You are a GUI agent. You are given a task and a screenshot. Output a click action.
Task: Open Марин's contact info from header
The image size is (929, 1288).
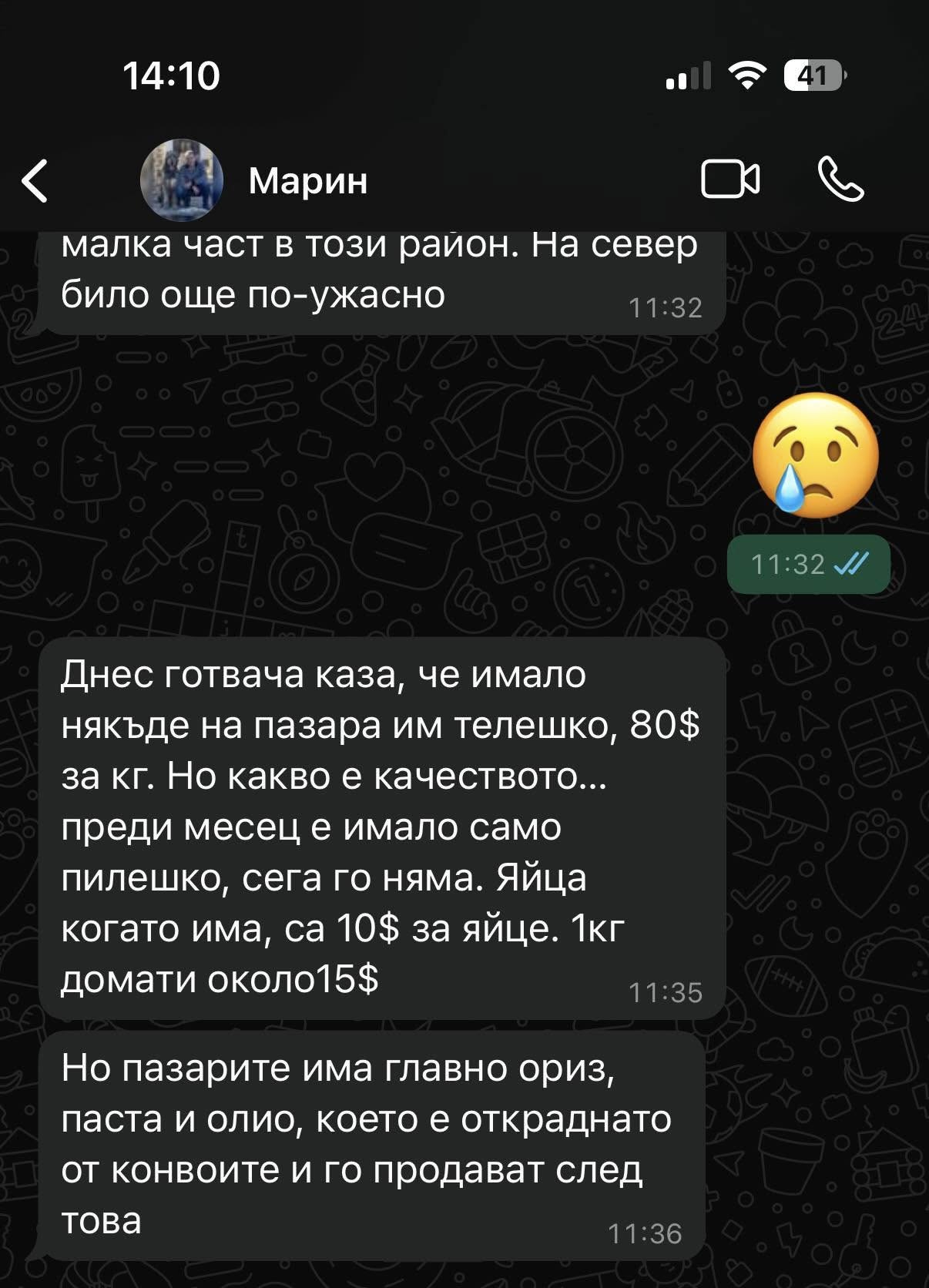coord(308,182)
